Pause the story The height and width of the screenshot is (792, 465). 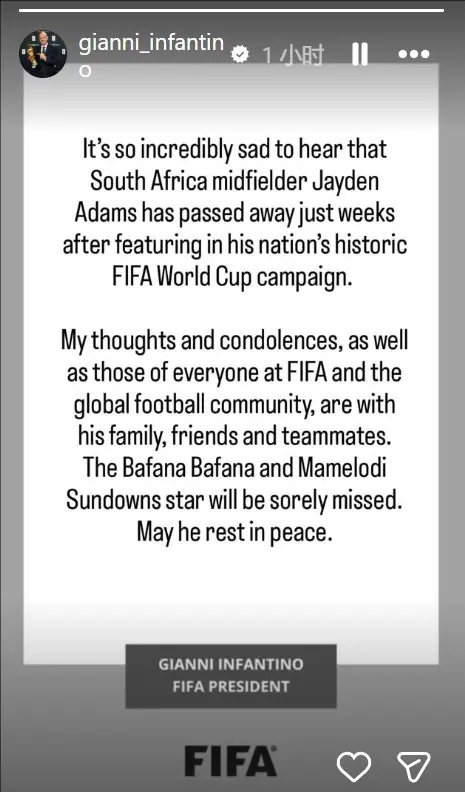click(x=359, y=54)
